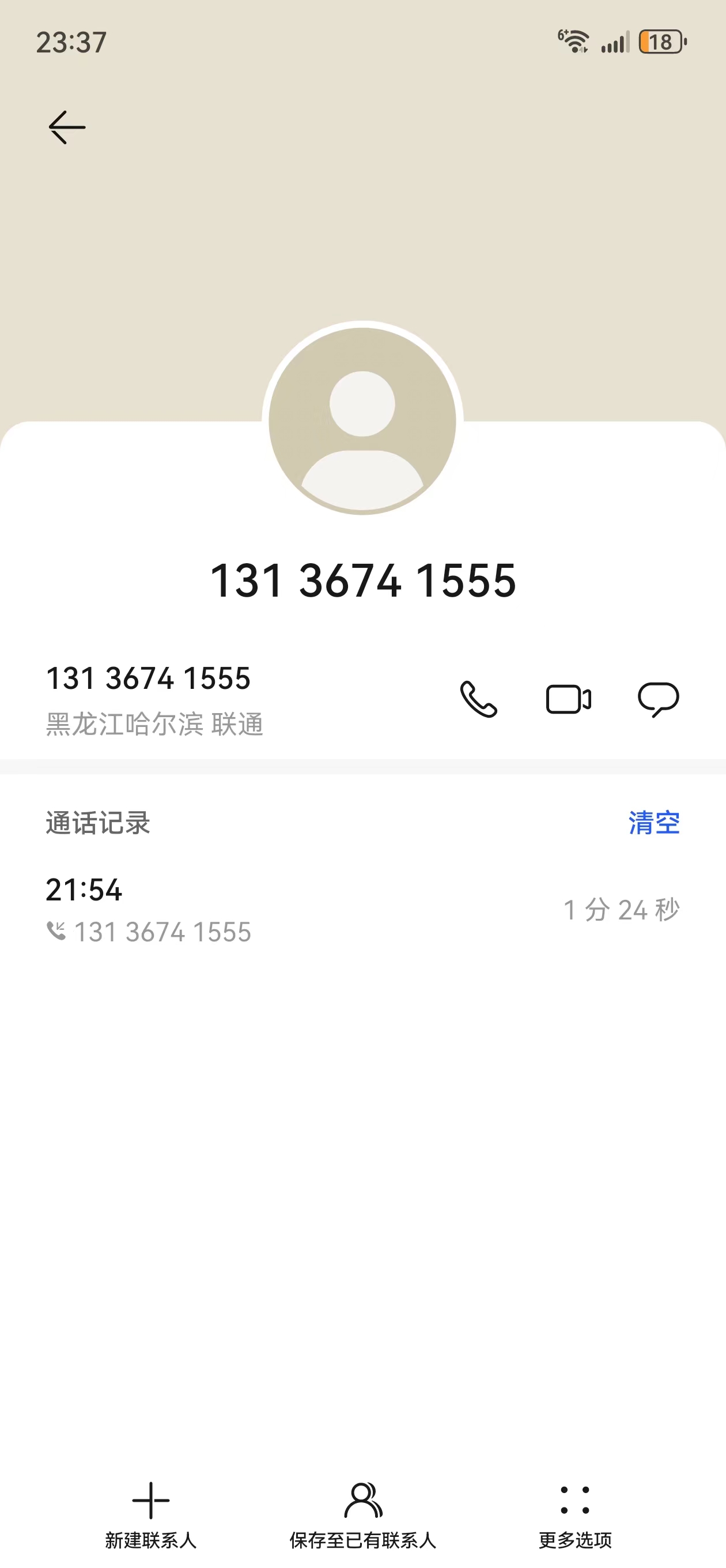Call 131 3674 1555 via phone icon
Image resolution: width=726 pixels, height=1568 pixels.
478,699
